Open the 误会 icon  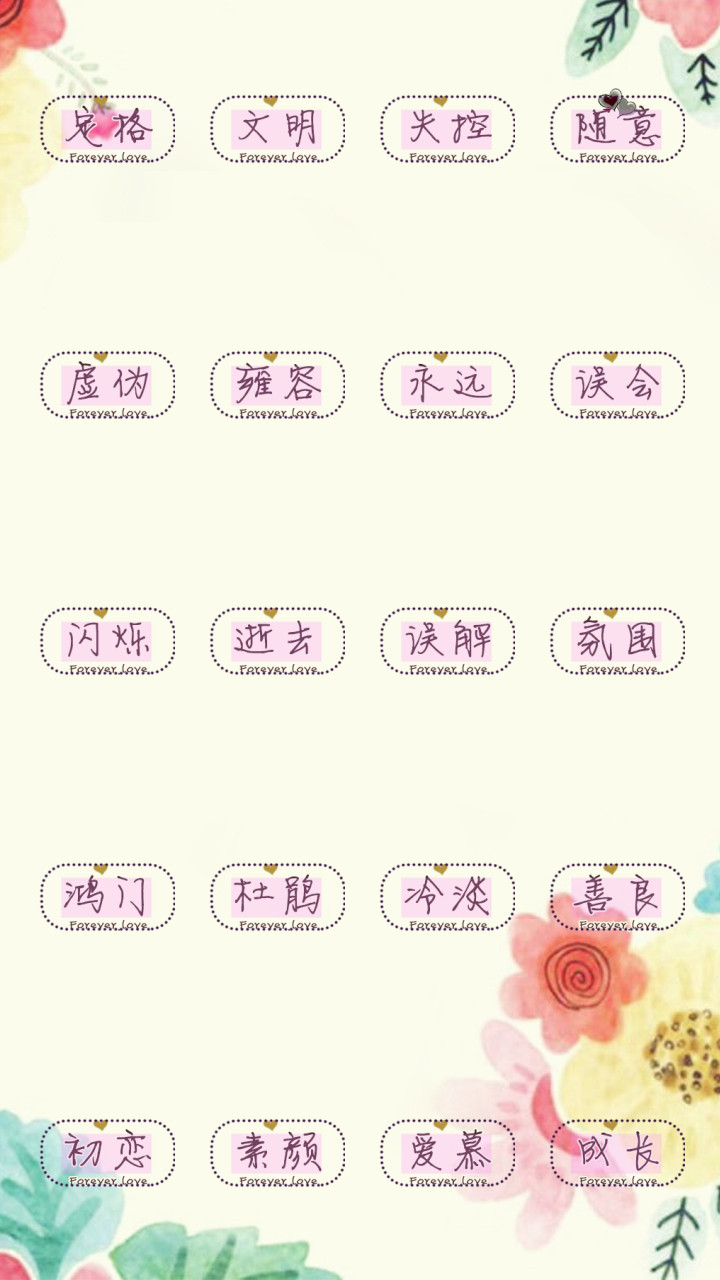click(x=618, y=385)
